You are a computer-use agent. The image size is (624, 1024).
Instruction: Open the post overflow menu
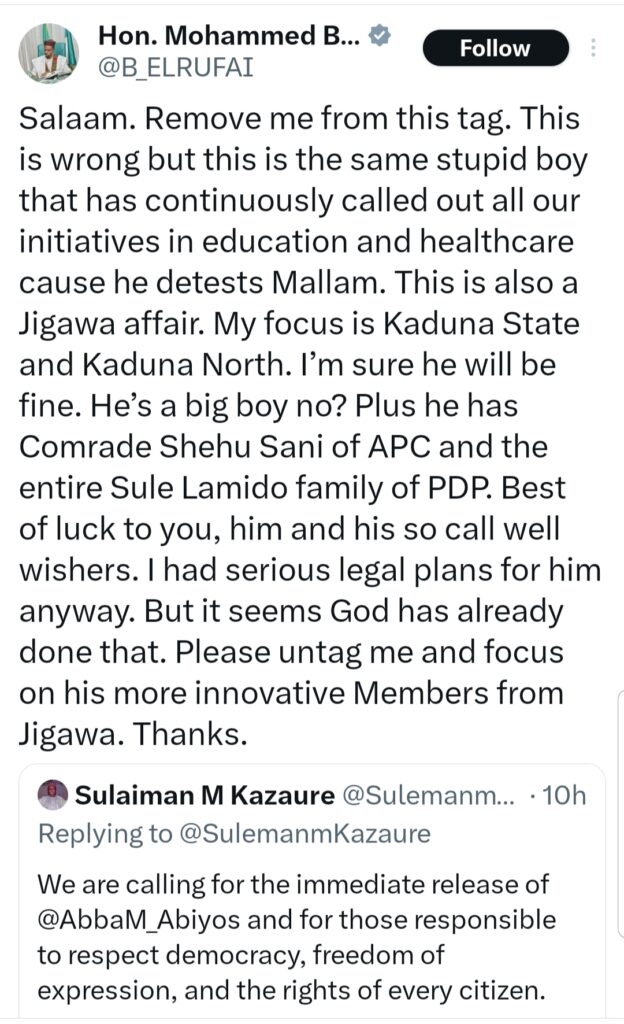[x=595, y=48]
